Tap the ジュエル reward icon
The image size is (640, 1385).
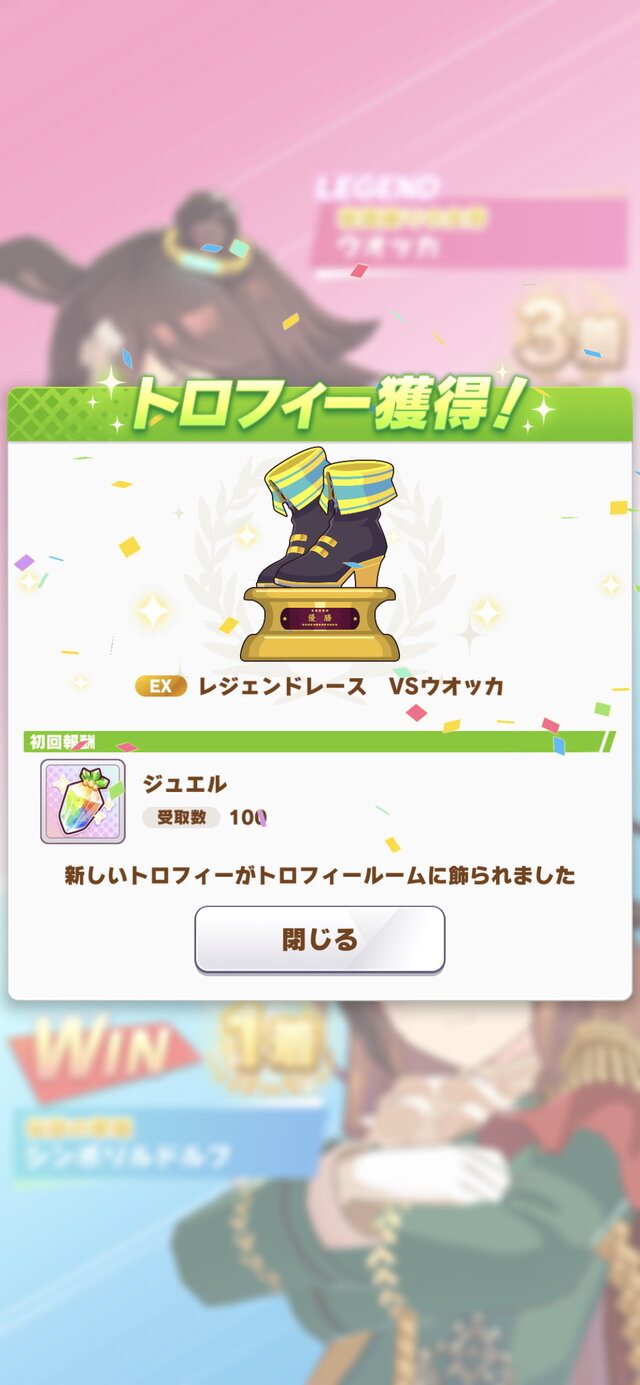pos(83,801)
